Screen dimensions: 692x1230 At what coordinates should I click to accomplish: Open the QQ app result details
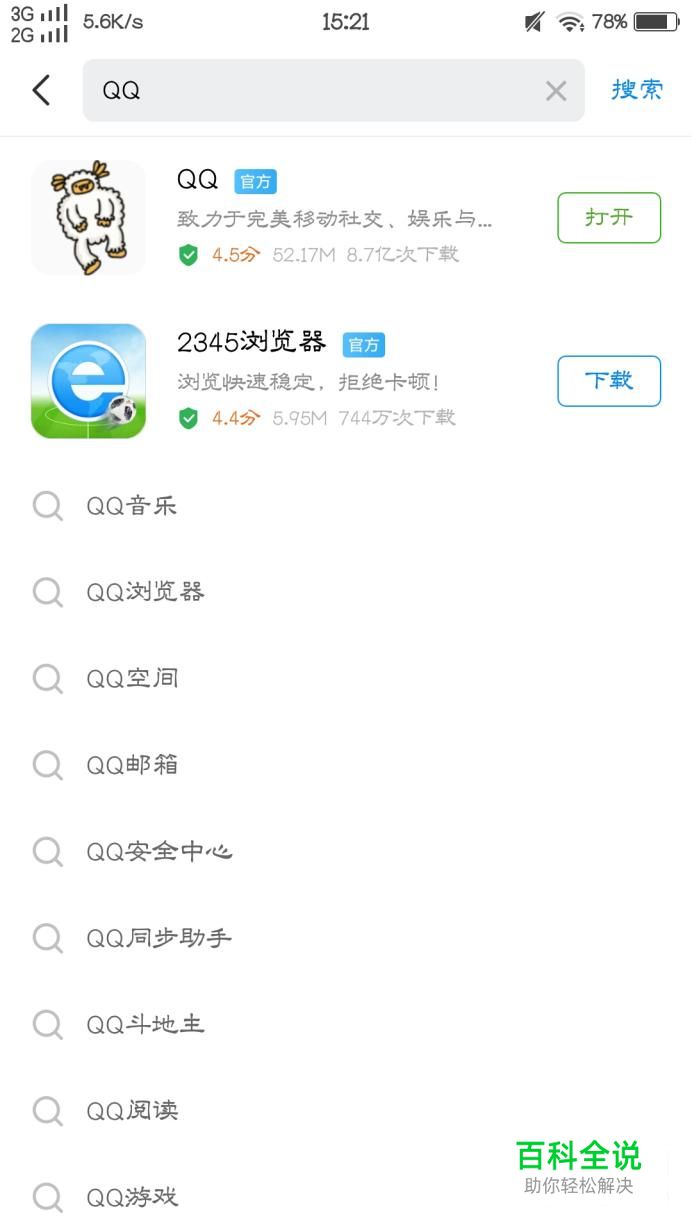point(330,217)
